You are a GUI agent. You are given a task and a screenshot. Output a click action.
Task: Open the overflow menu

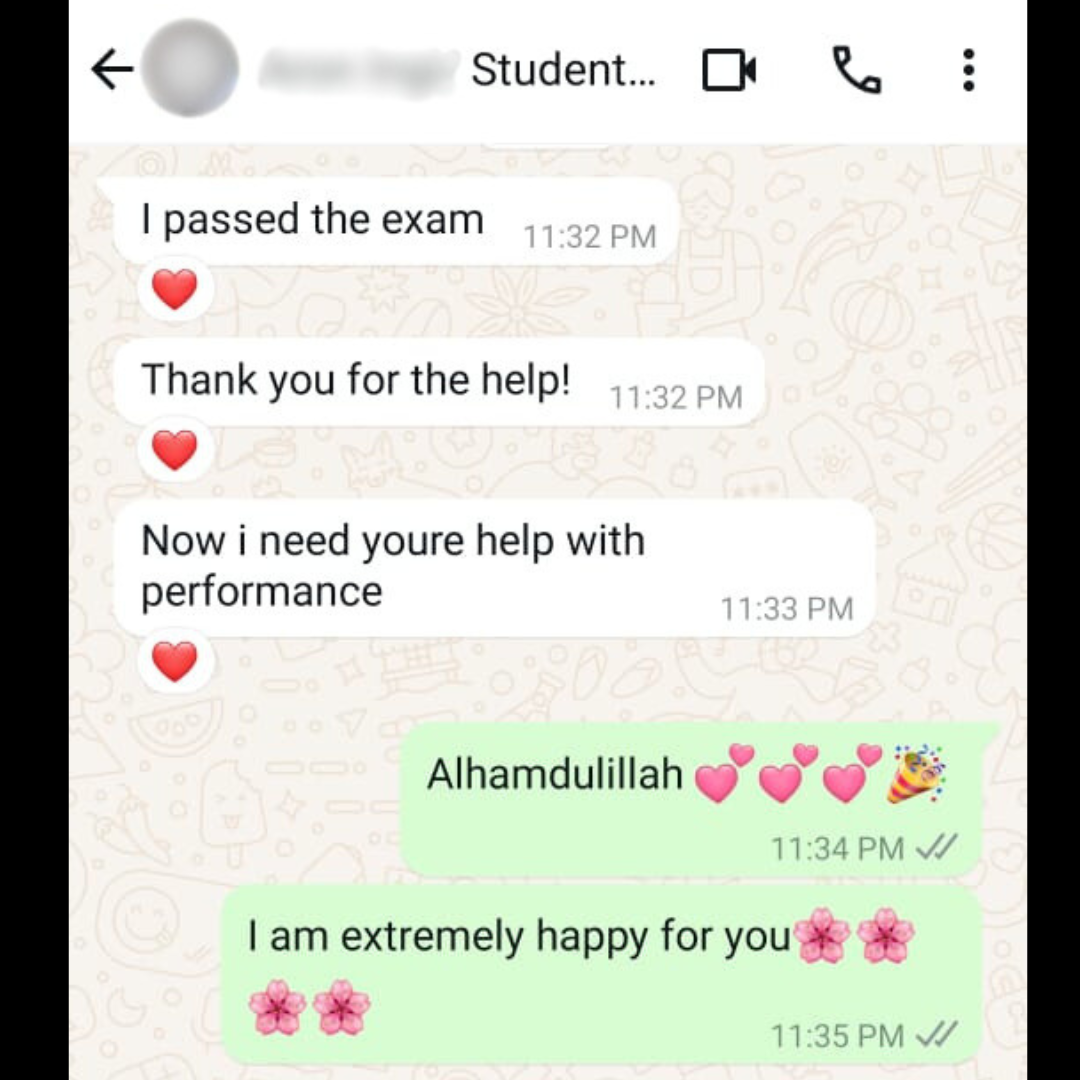(967, 71)
